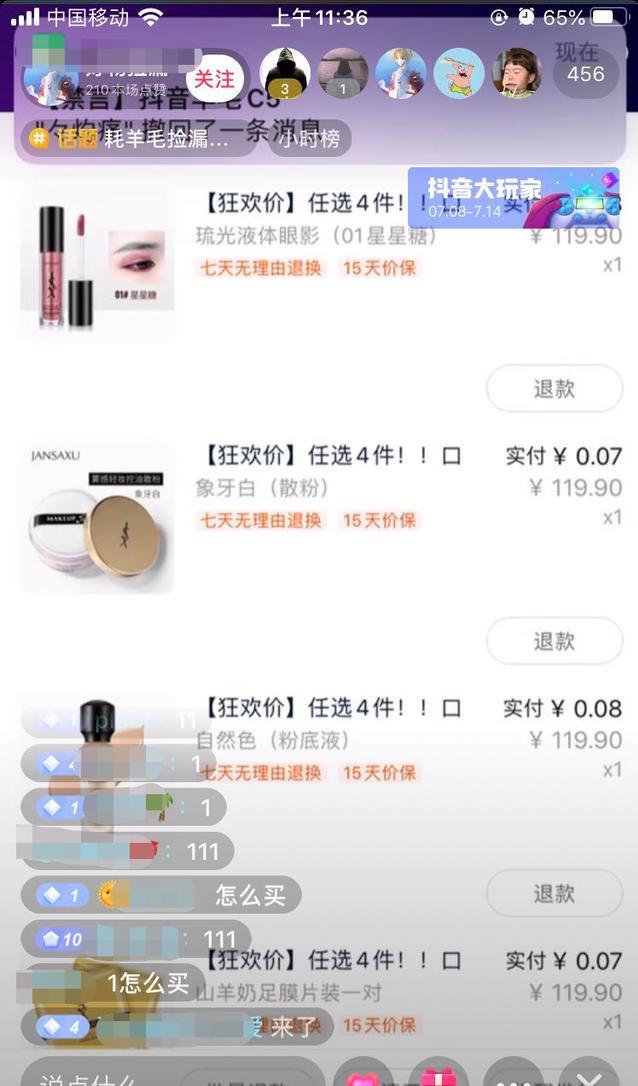
Task: Open the streamer's profile avatar
Action: [x=50, y=78]
